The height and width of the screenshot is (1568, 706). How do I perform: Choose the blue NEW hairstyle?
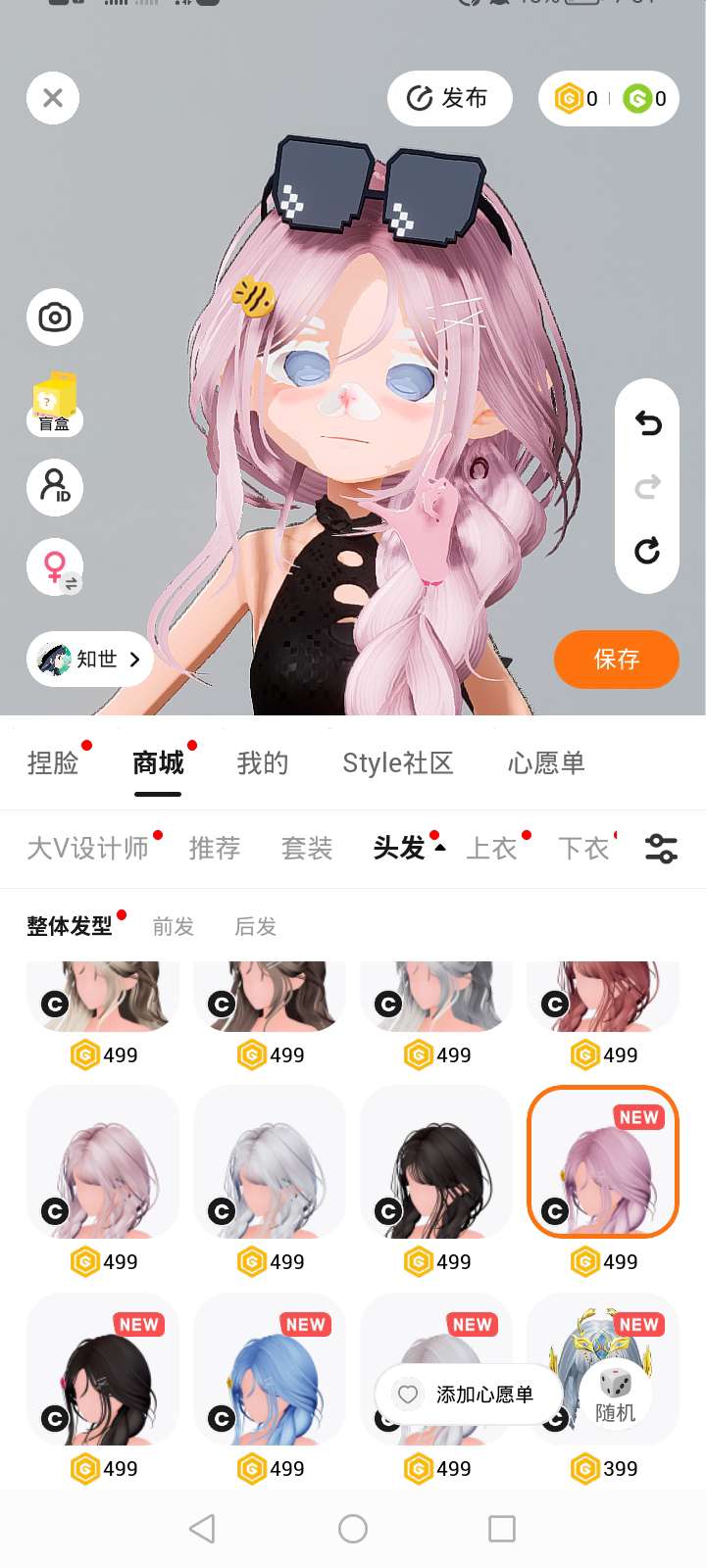(271, 1372)
